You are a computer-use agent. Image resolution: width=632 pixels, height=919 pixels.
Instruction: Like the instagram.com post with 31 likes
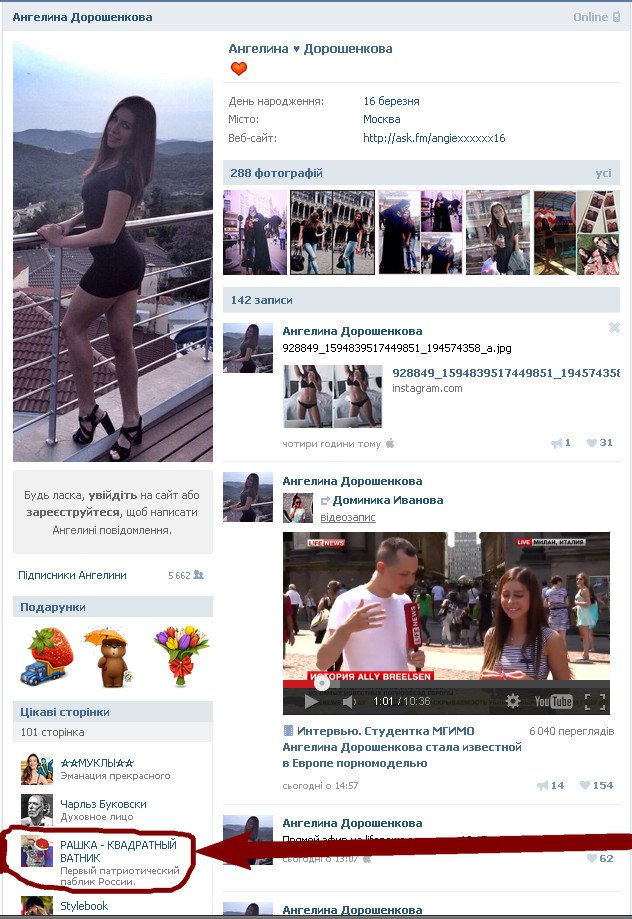click(x=599, y=443)
